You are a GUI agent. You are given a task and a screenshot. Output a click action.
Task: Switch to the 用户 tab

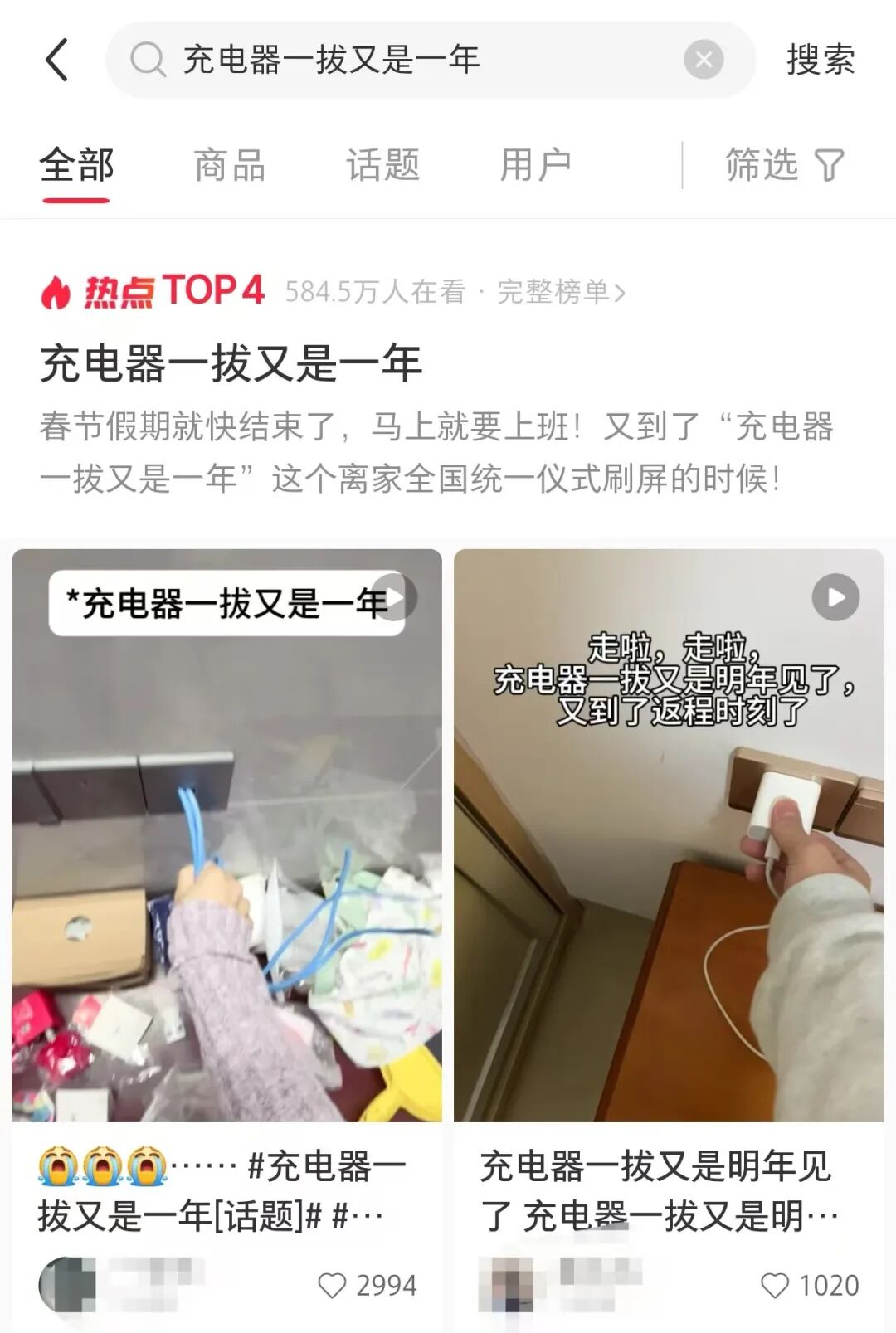(x=535, y=165)
